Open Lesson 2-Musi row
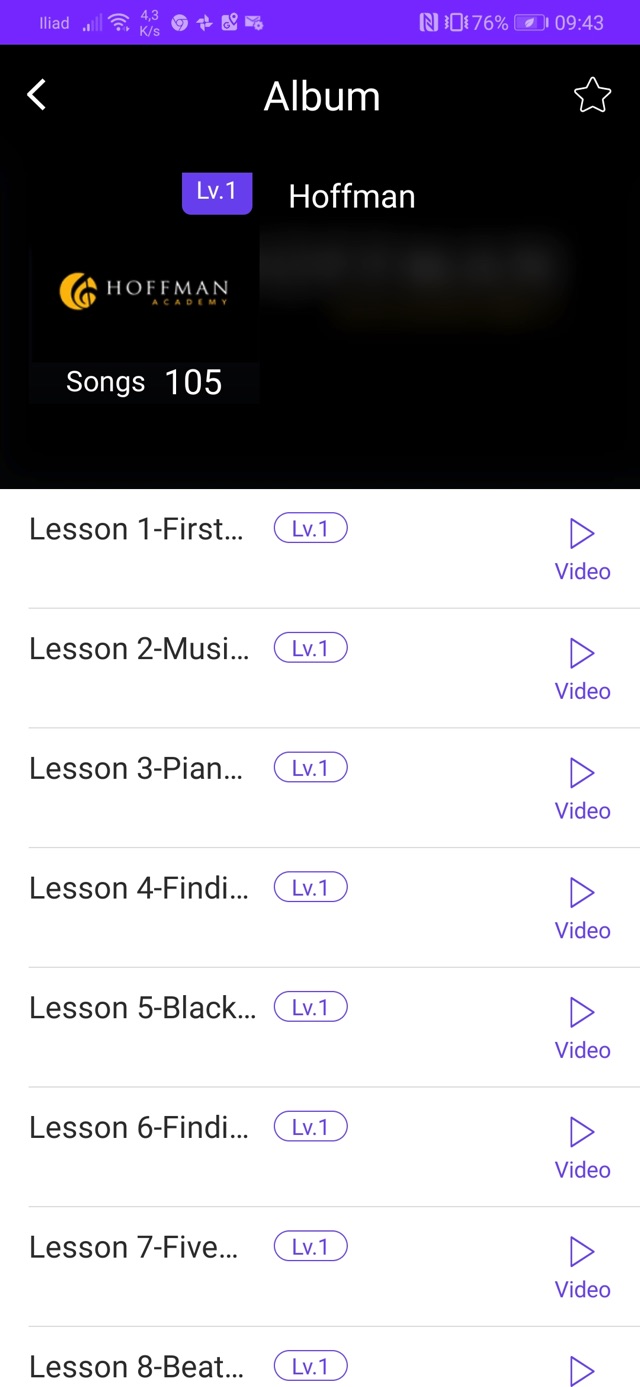Viewport: 640px width, 1387px height. [139, 649]
